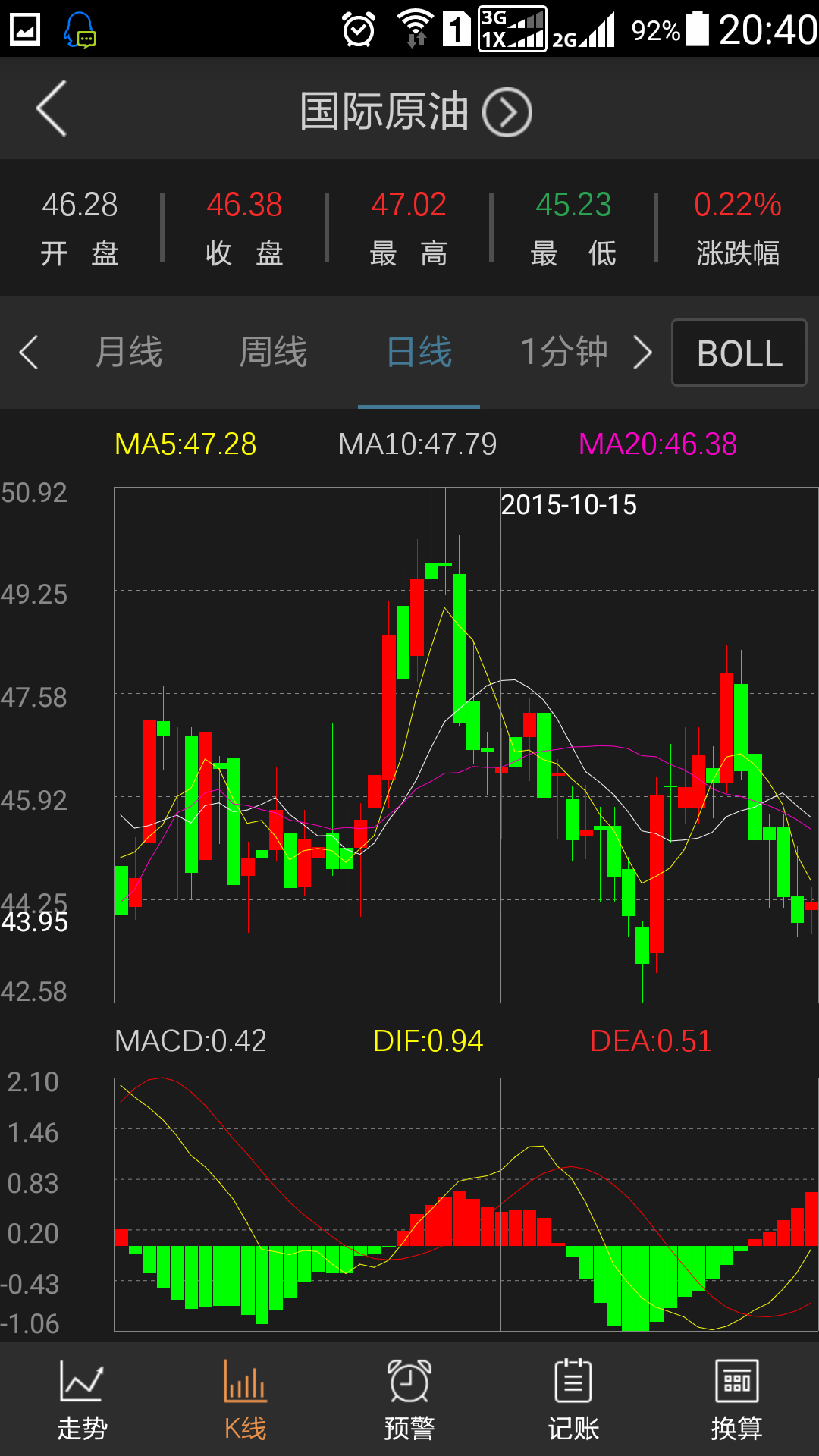Enable the 1分钟 one-minute interval
Image resolution: width=819 pixels, height=1456 pixels.
[x=564, y=352]
